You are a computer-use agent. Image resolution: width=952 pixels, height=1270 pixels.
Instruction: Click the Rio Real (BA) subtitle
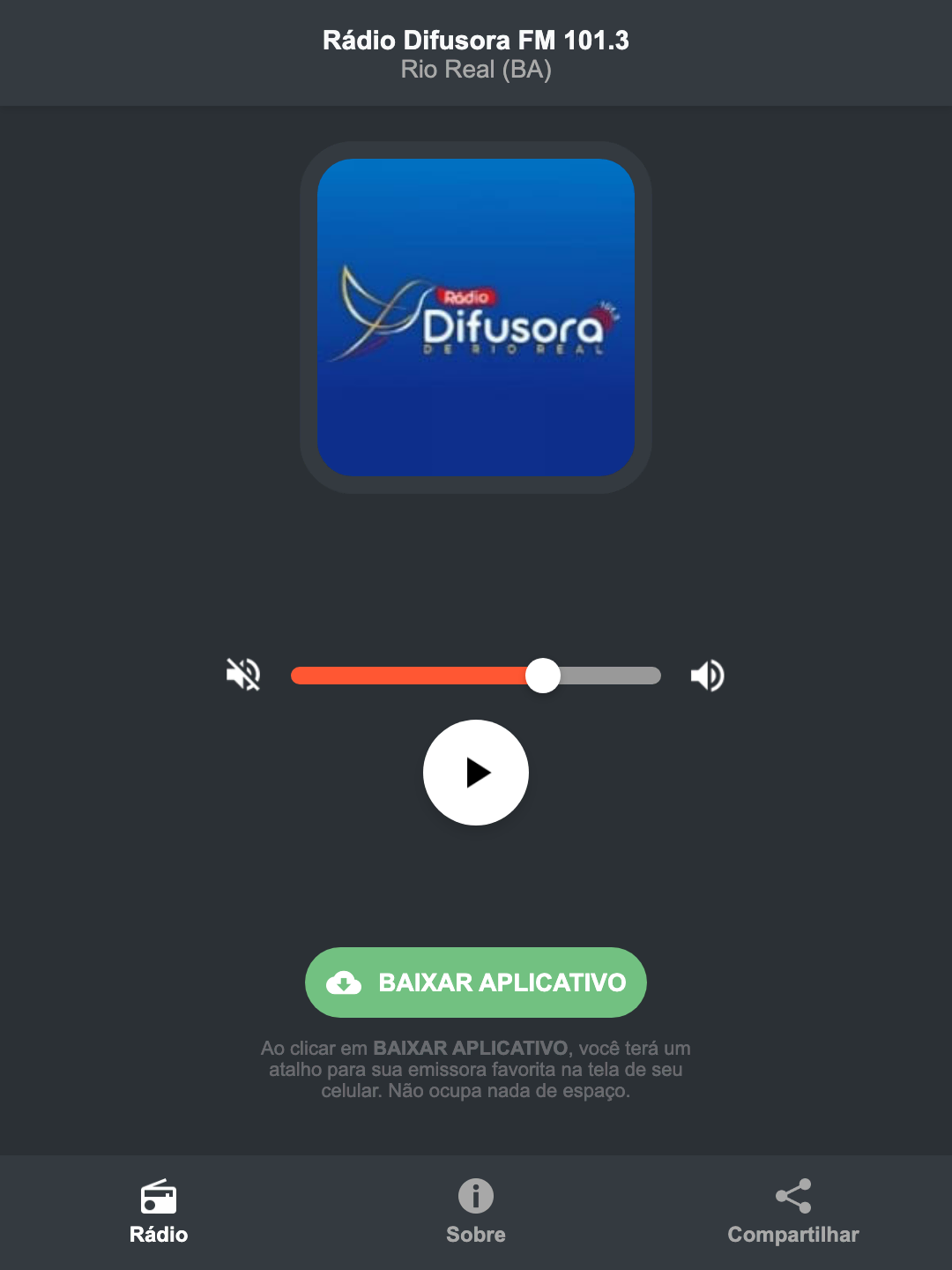[x=476, y=70]
